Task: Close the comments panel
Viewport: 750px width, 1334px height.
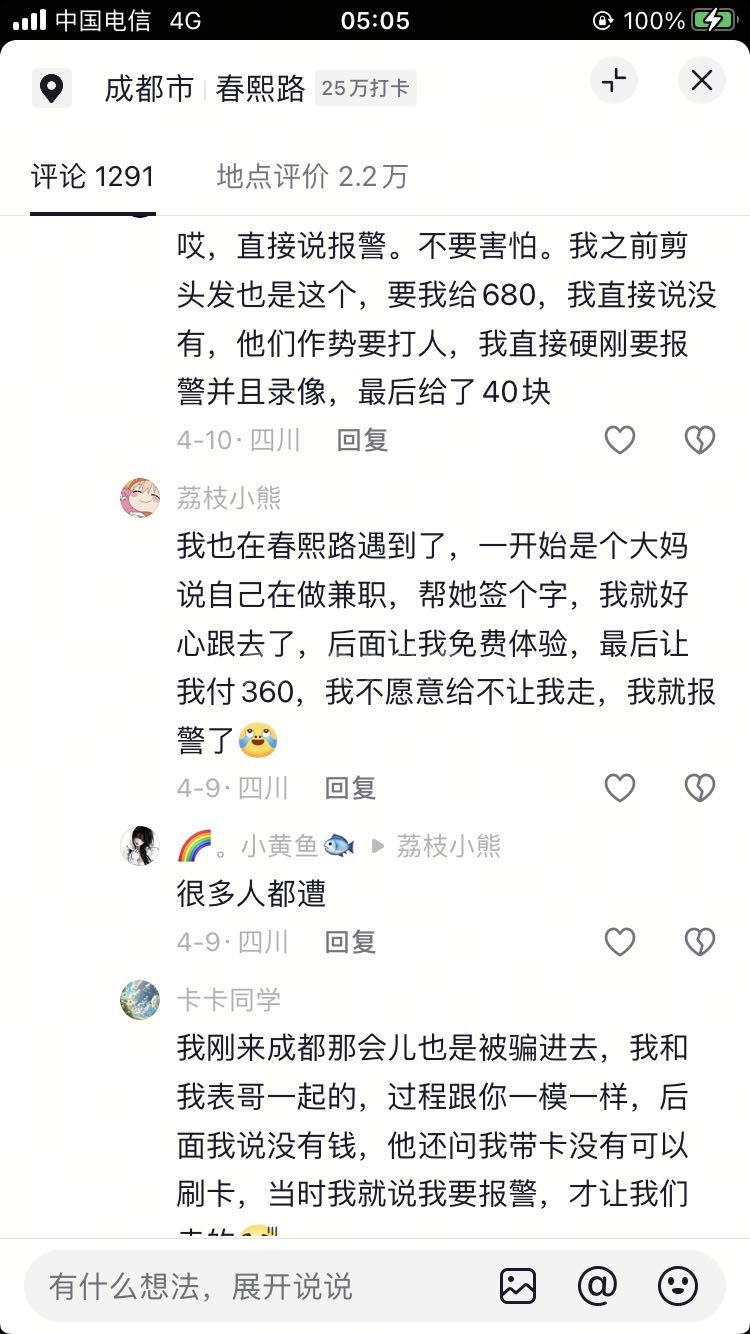Action: (x=702, y=81)
